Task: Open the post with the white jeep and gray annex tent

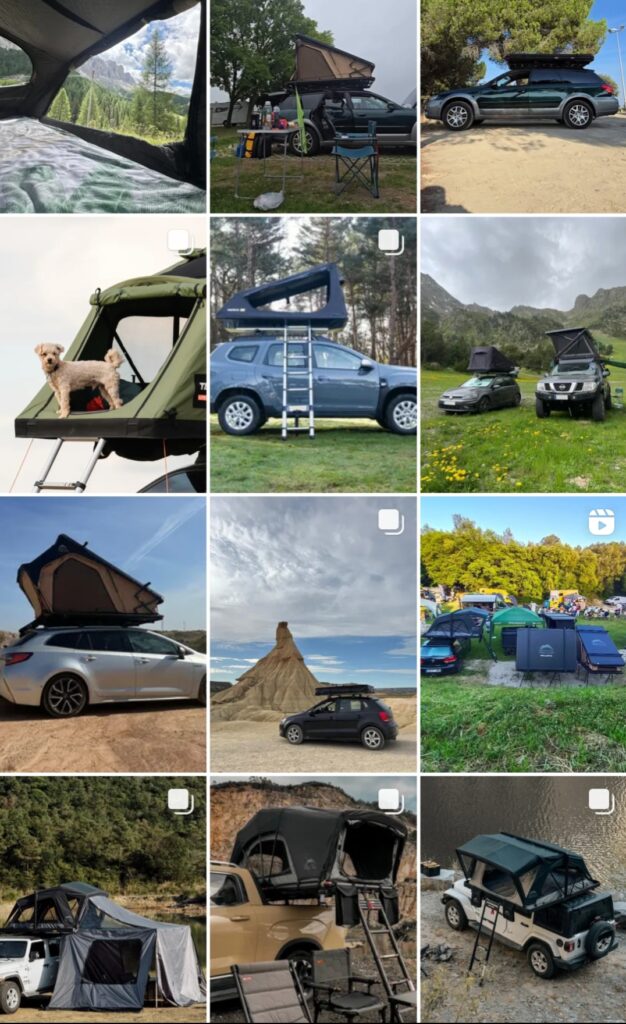Action: pyautogui.click(x=103, y=900)
